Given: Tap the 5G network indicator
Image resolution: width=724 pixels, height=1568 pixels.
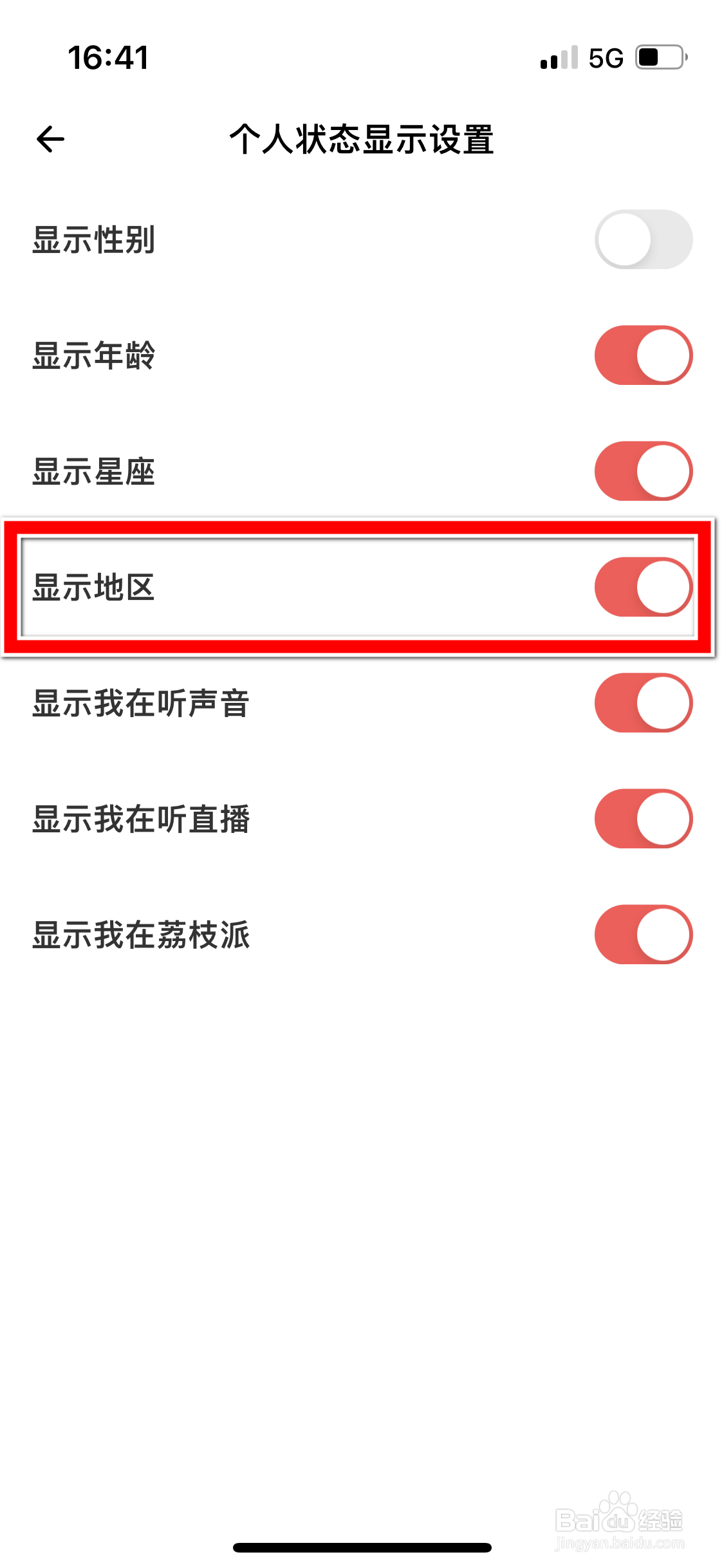Looking at the screenshot, I should (x=605, y=57).
